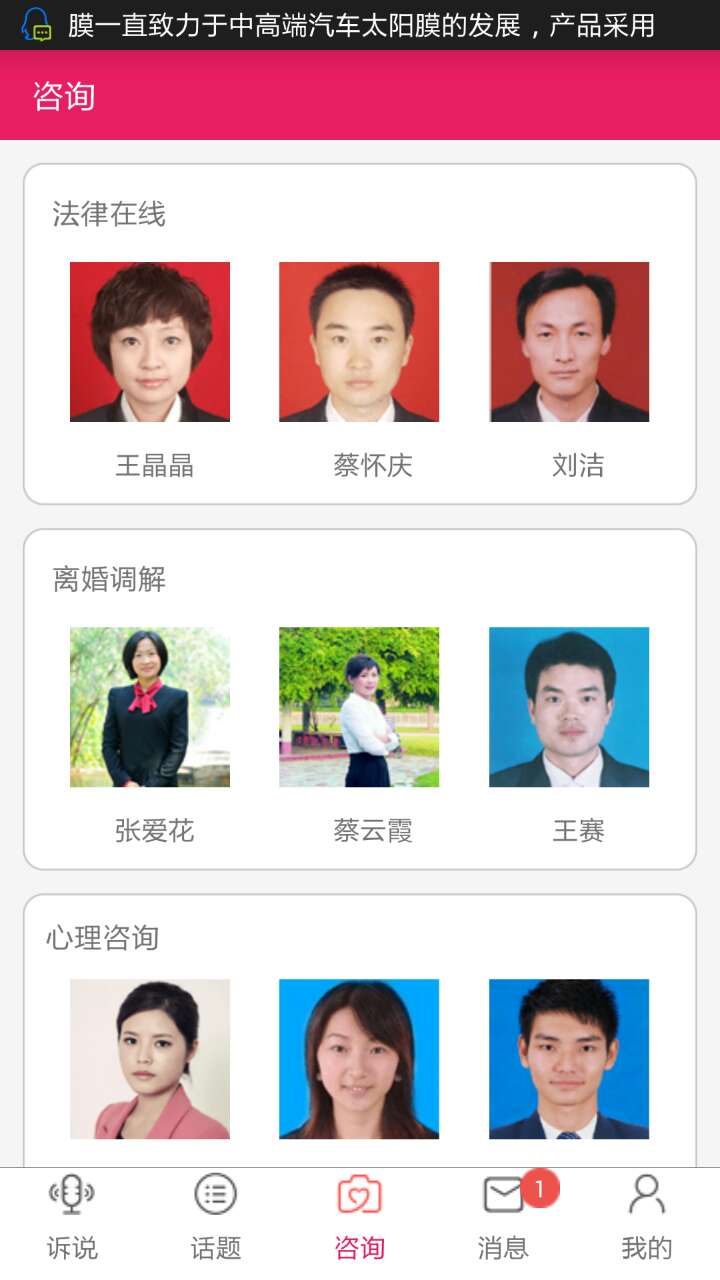Switch to the 话题 tab
Screen dimensions: 720x1280
pyautogui.click(x=216, y=1217)
